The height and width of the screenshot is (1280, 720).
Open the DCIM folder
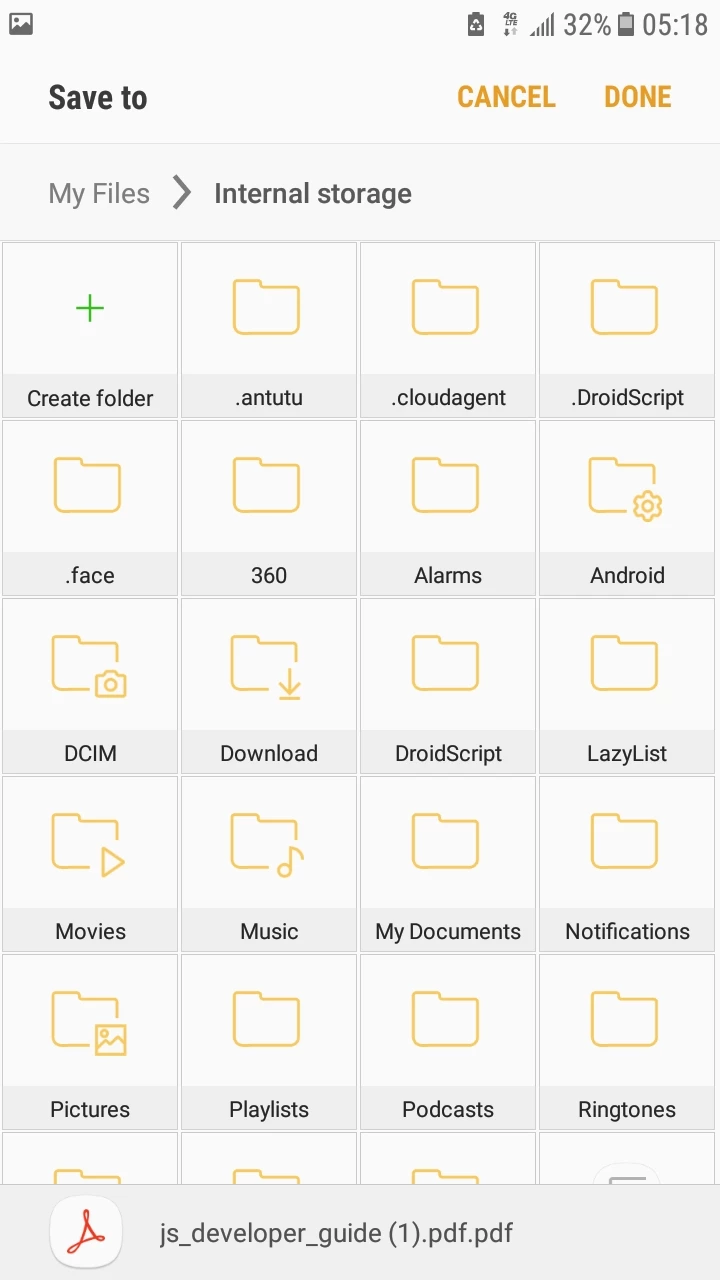[90, 685]
